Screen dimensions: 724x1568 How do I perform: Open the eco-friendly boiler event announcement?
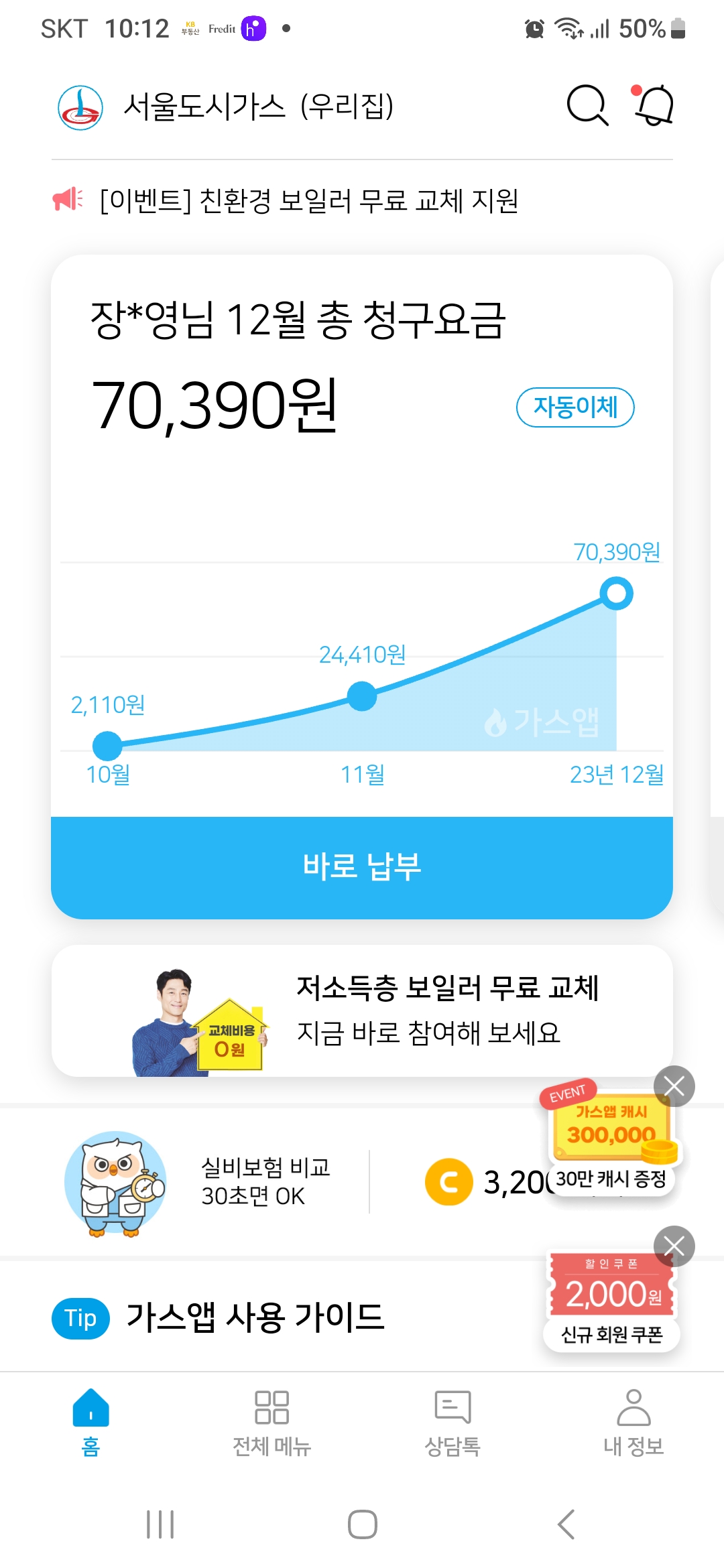tap(308, 200)
